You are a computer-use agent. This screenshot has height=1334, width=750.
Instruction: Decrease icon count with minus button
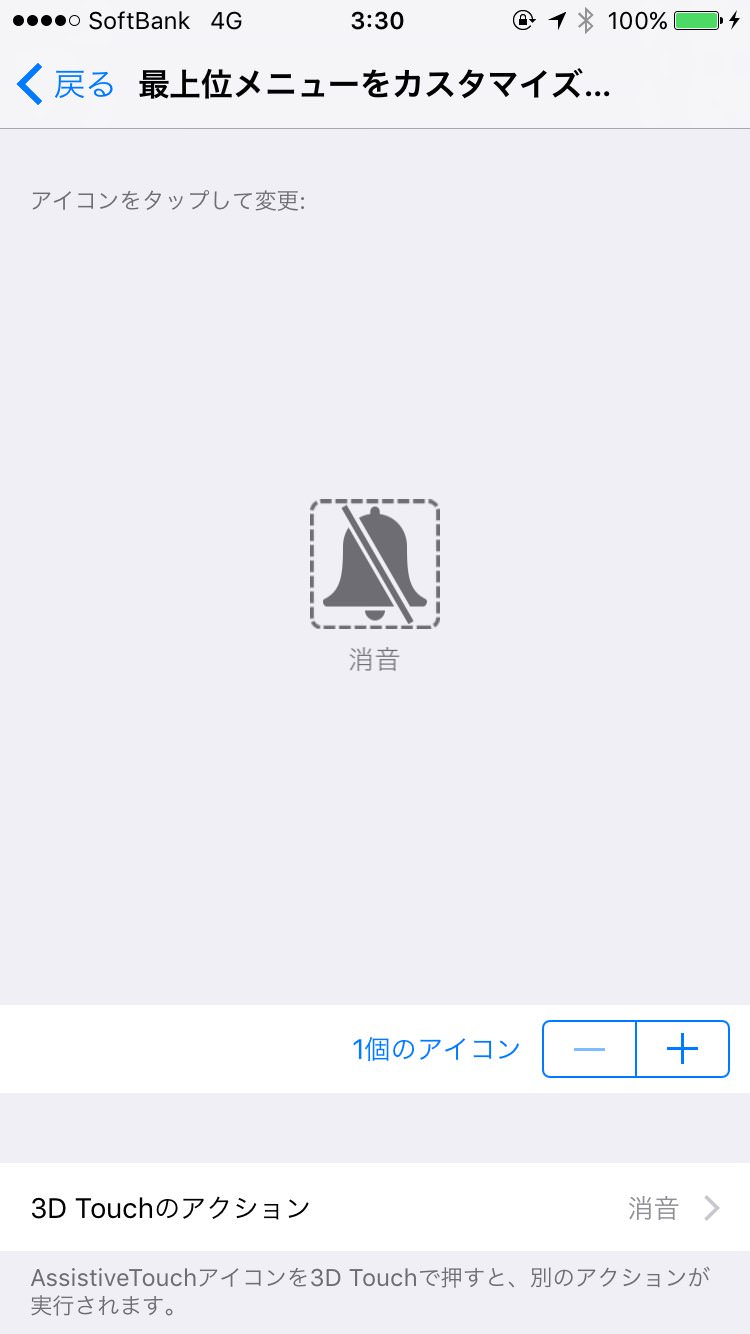[589, 1049]
